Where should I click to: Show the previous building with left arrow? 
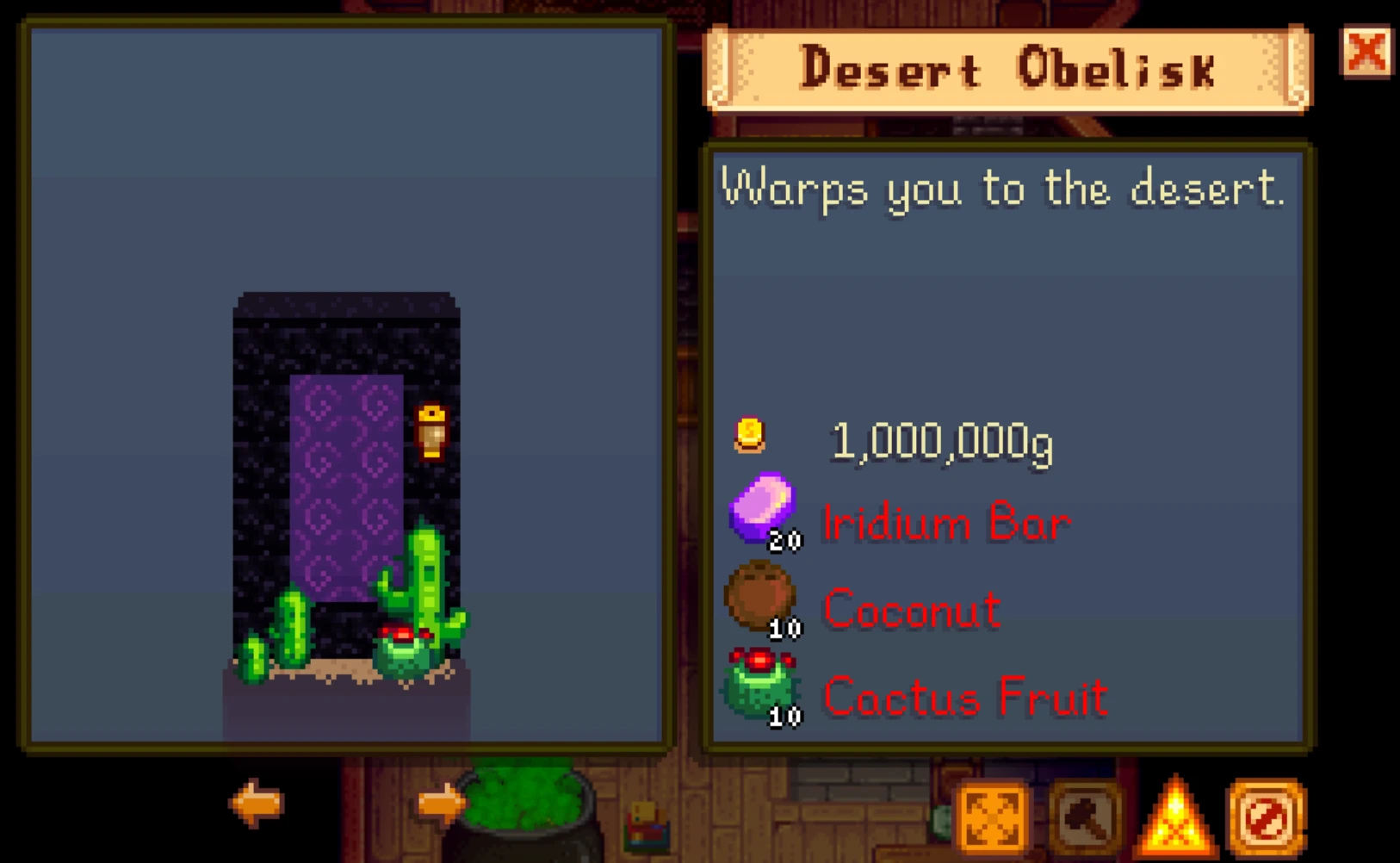point(257,803)
